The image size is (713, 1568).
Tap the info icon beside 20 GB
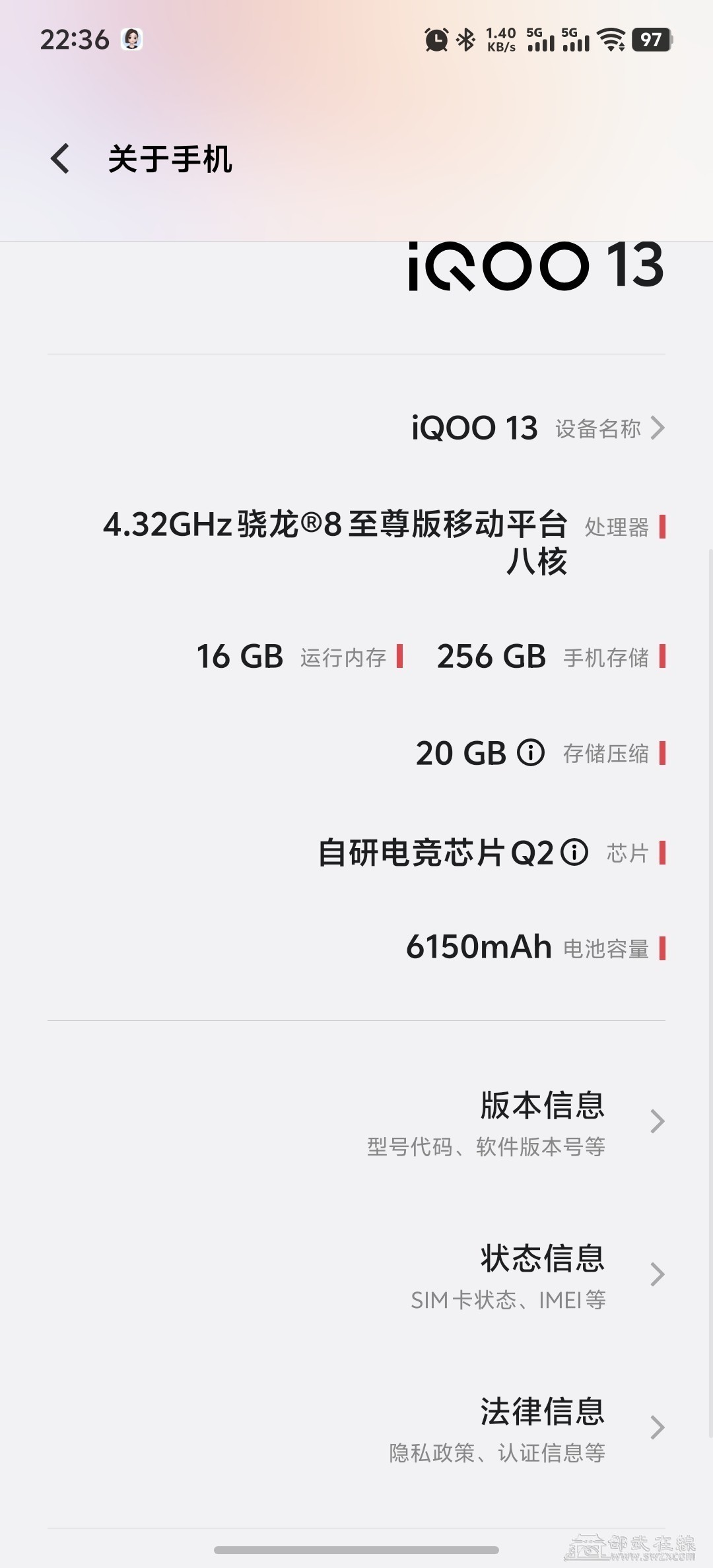[x=531, y=752]
